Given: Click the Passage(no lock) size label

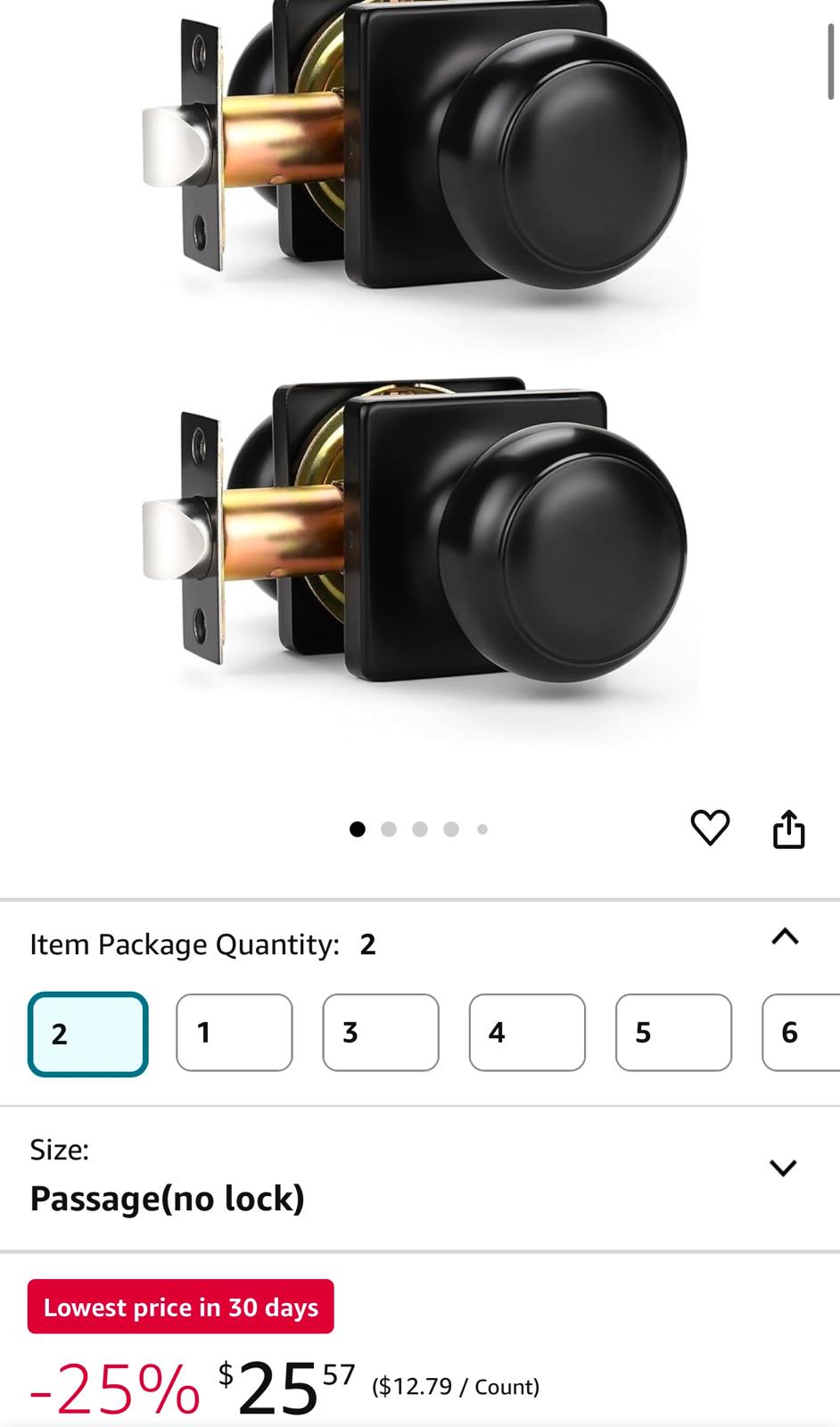Looking at the screenshot, I should 169,1200.
